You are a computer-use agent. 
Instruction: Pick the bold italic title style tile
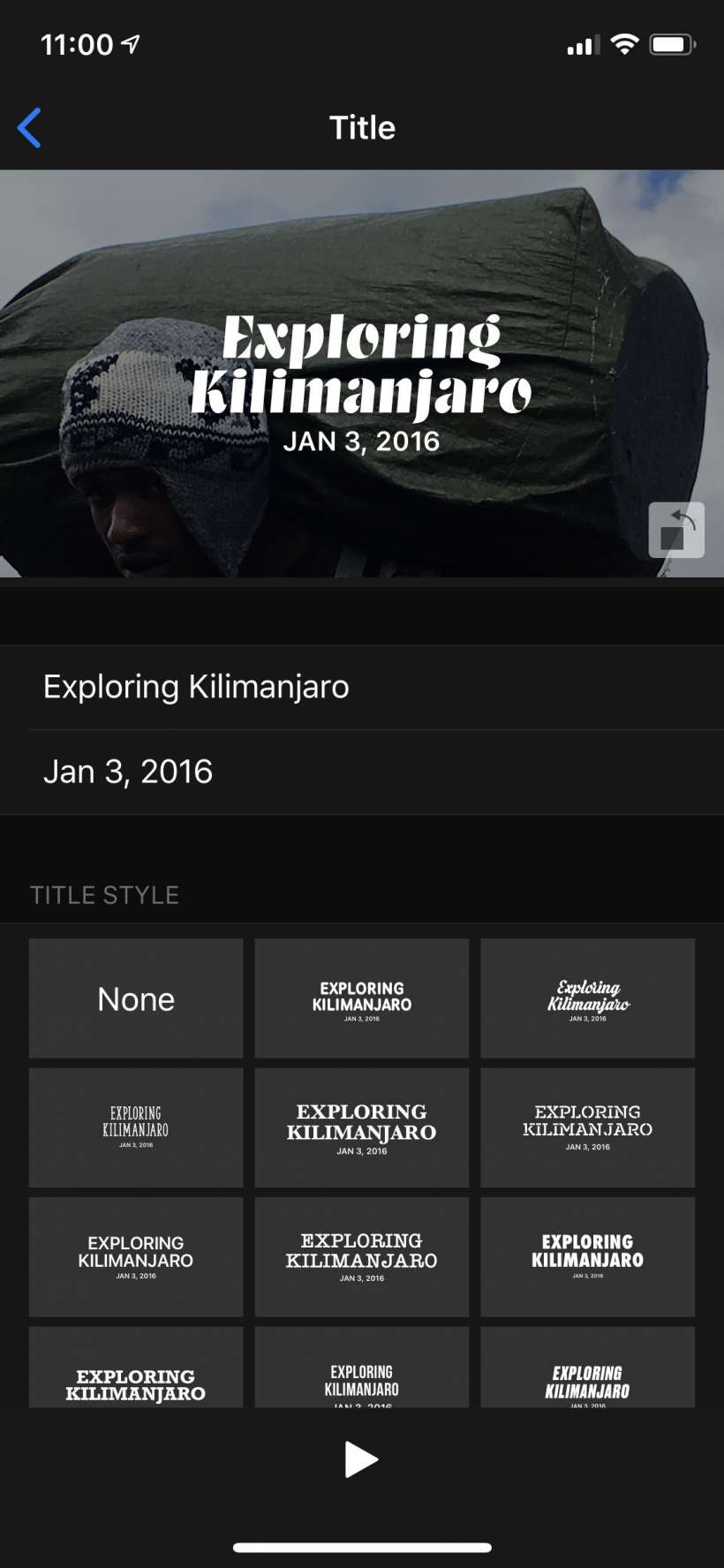tap(587, 1368)
